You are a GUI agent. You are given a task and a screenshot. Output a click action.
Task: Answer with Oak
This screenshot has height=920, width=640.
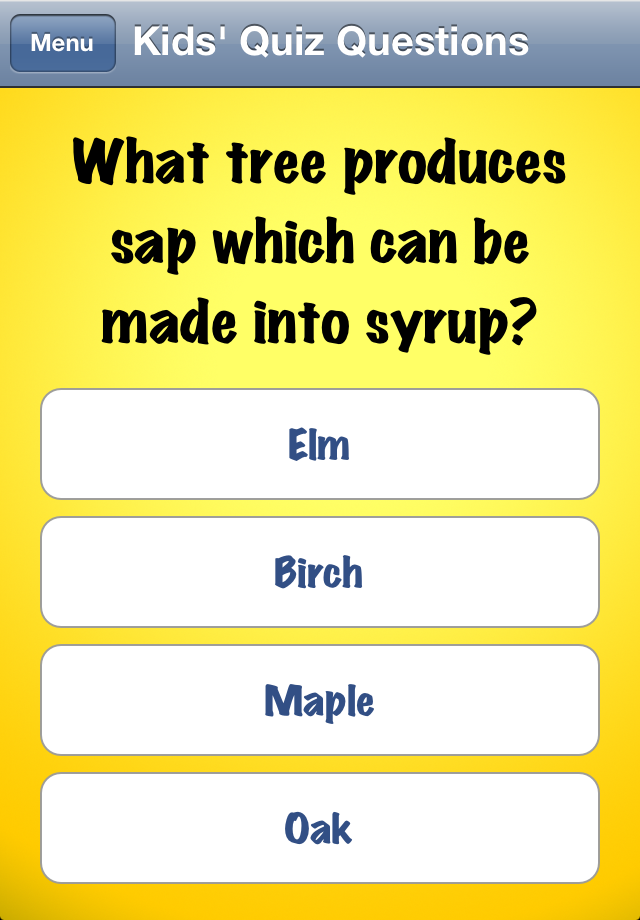tap(320, 828)
